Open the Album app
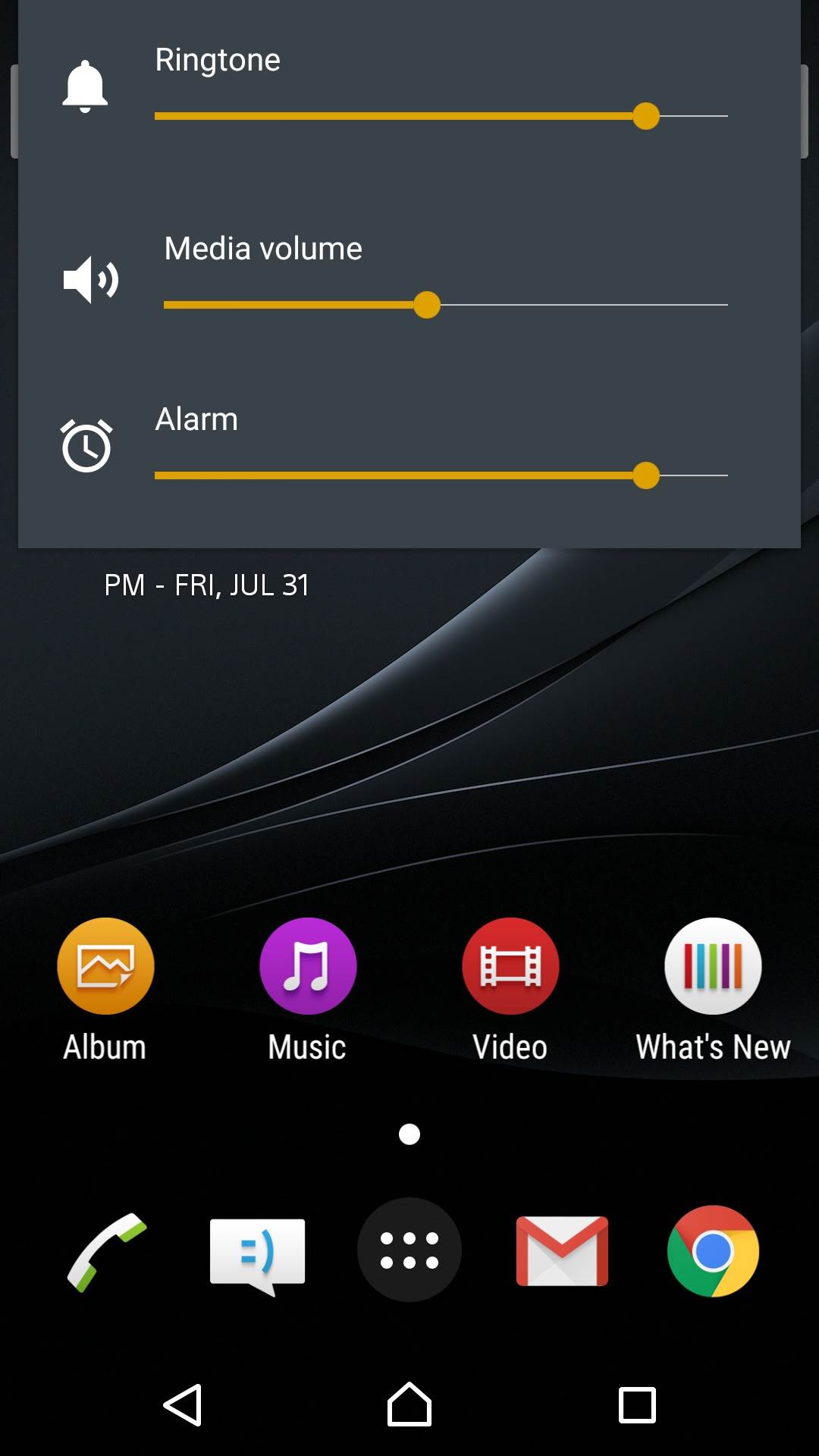This screenshot has height=1456, width=819. click(x=105, y=966)
